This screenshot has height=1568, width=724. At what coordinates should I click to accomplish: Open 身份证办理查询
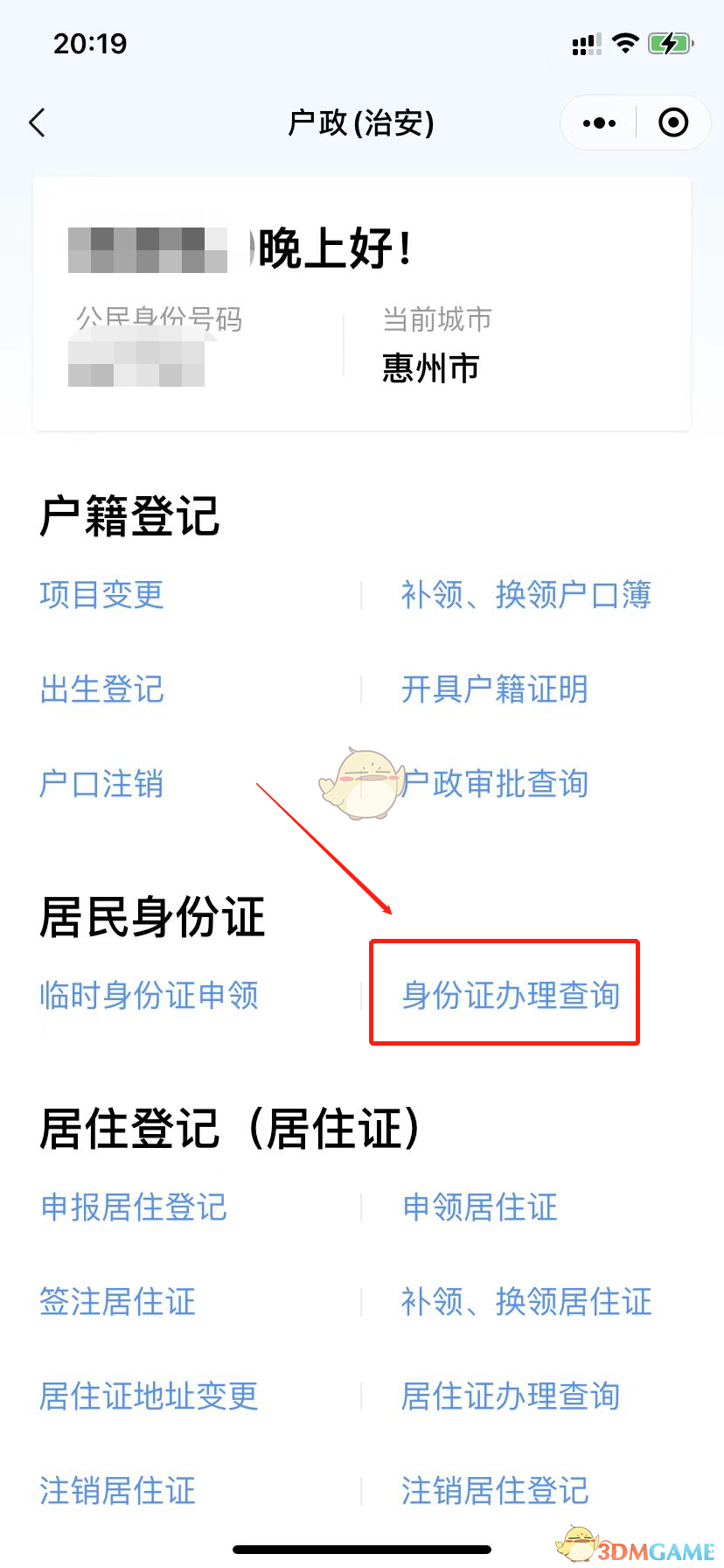click(511, 996)
